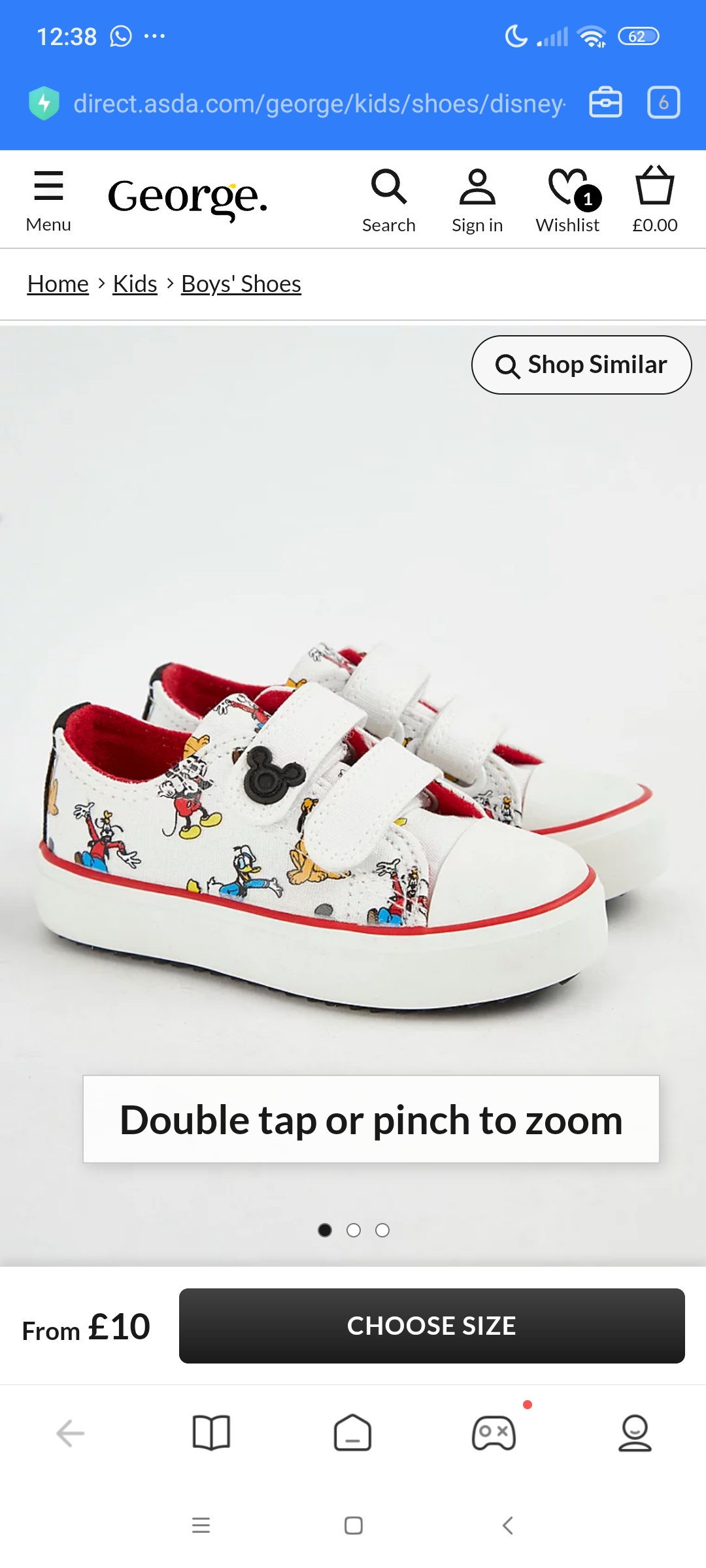The height and width of the screenshot is (1568, 706).
Task: Sign in to your account
Action: [477, 201]
